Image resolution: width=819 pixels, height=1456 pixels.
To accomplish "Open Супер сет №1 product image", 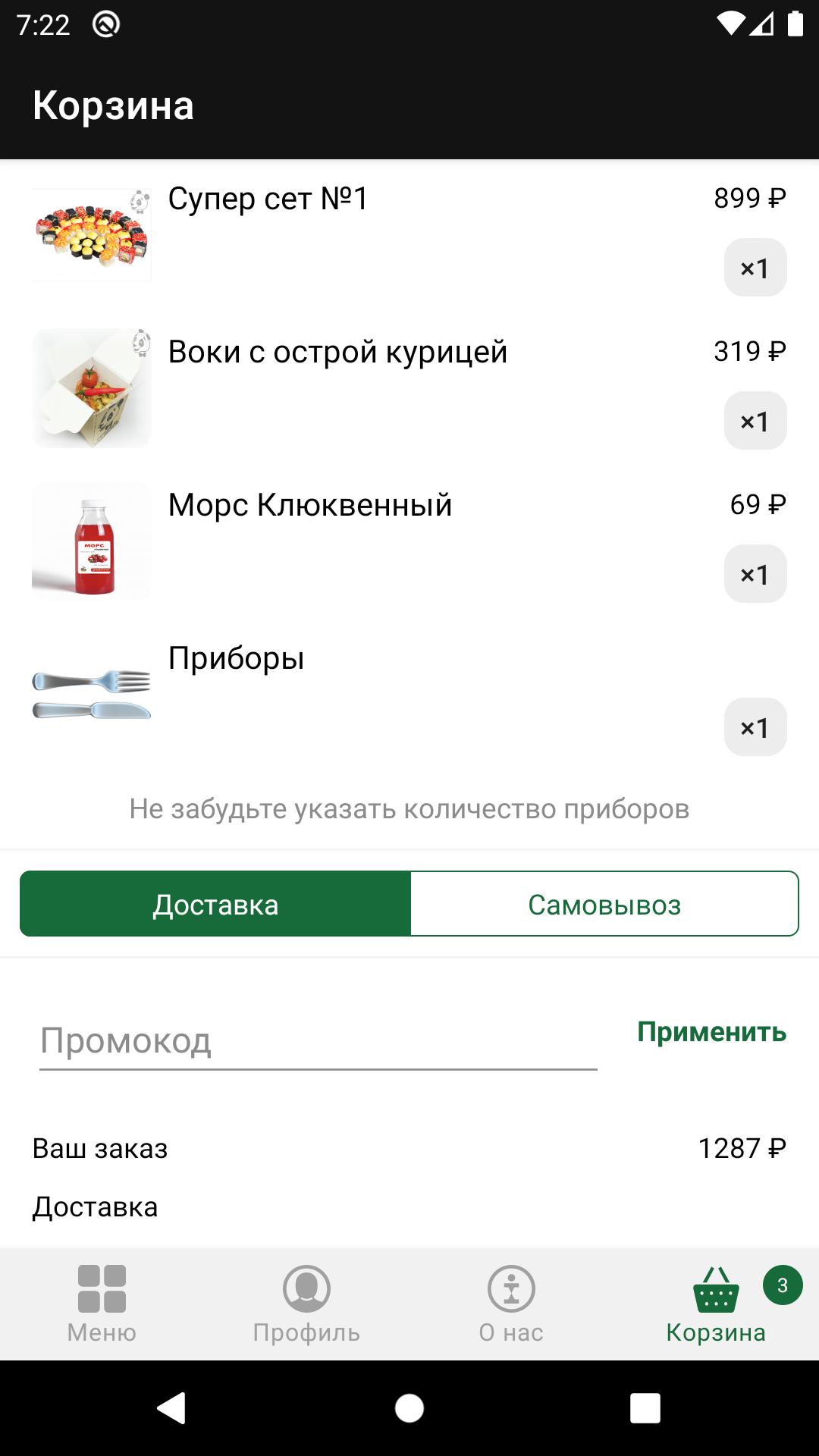I will (x=92, y=235).
